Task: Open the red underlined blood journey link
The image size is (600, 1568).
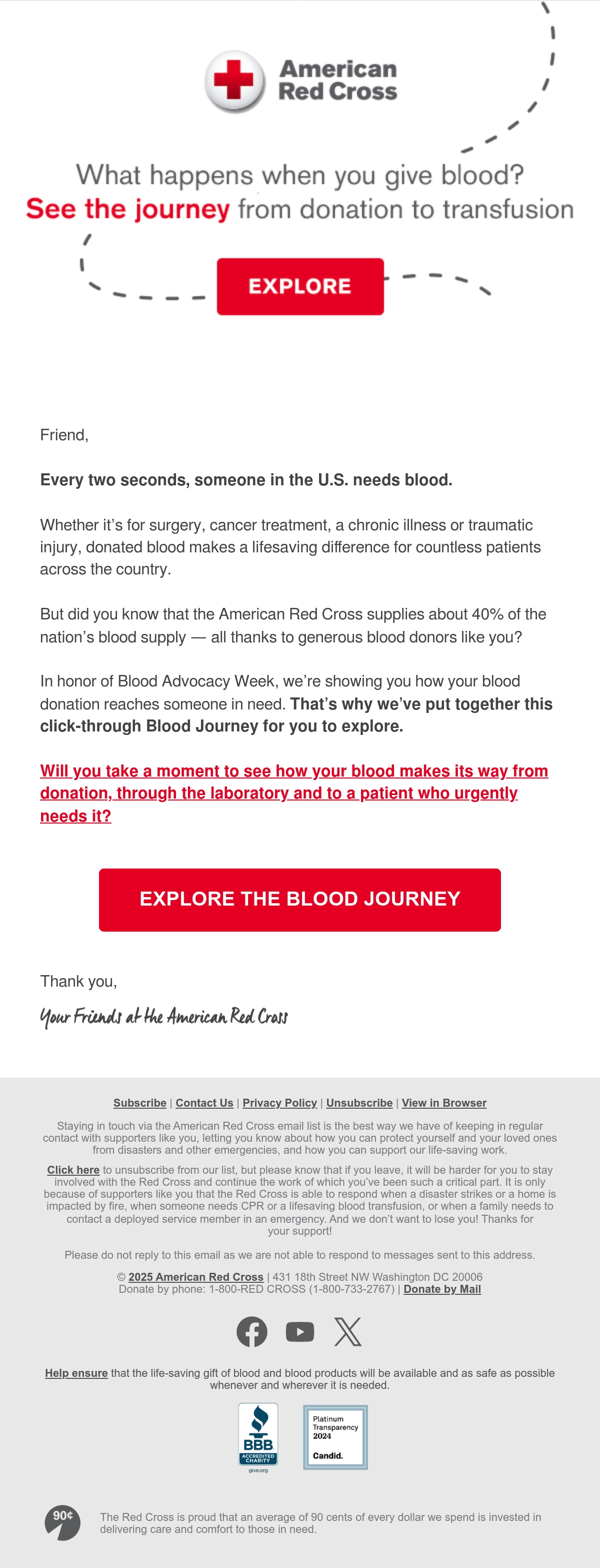Action: click(x=294, y=793)
